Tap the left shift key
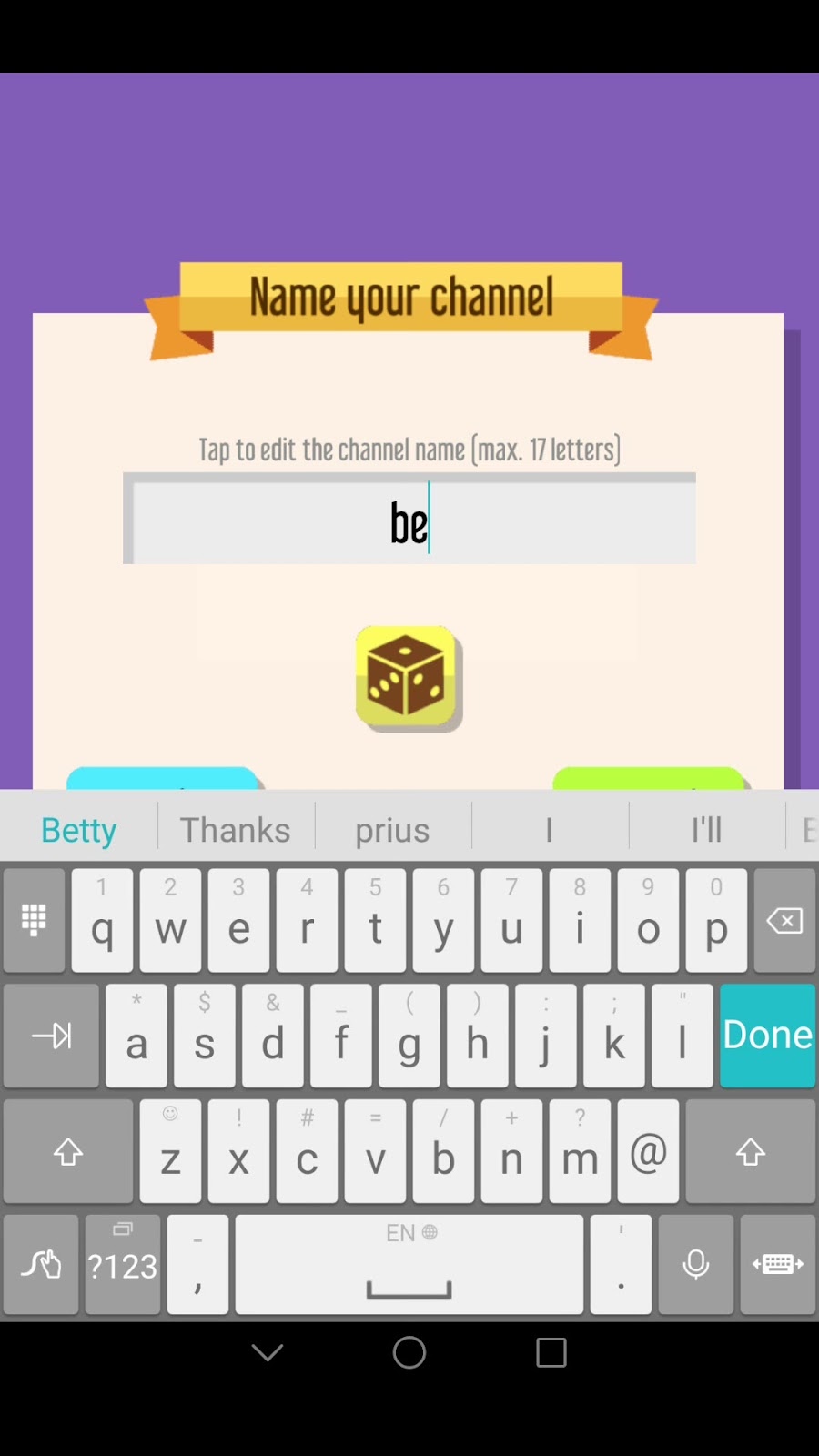Viewport: 819px width, 1456px height. 68,1152
